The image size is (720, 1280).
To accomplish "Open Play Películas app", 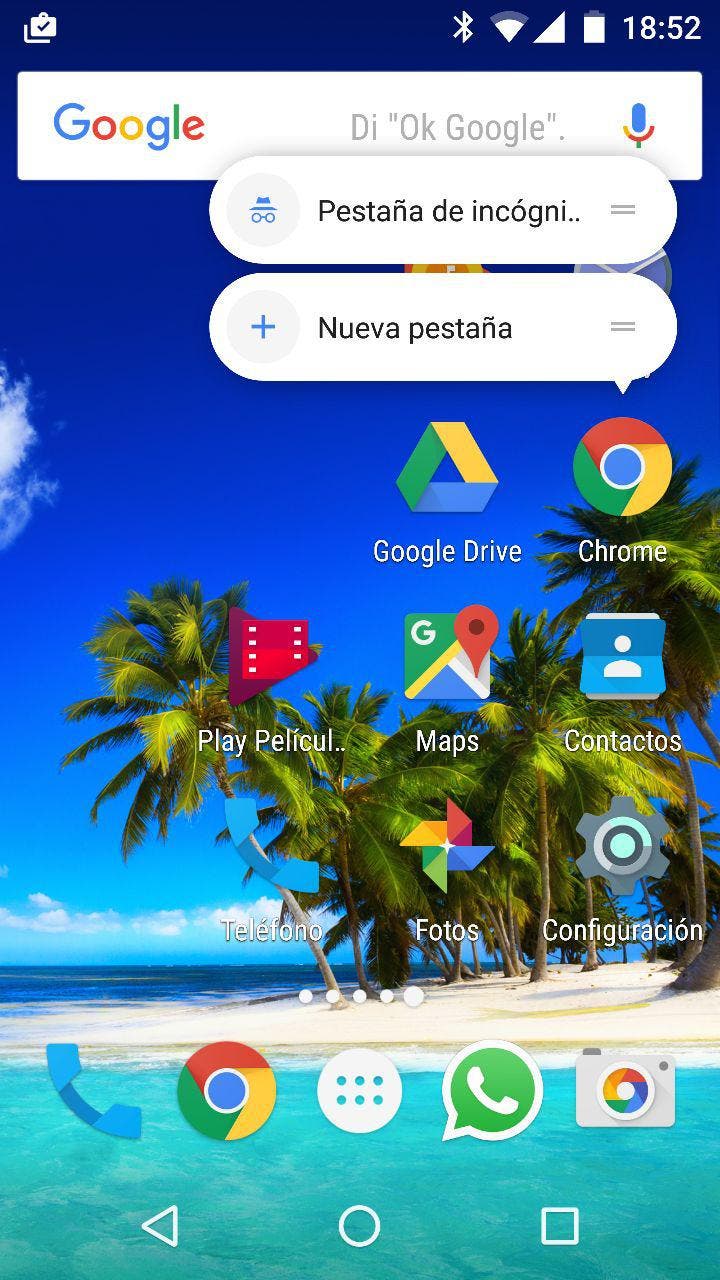I will click(x=272, y=658).
